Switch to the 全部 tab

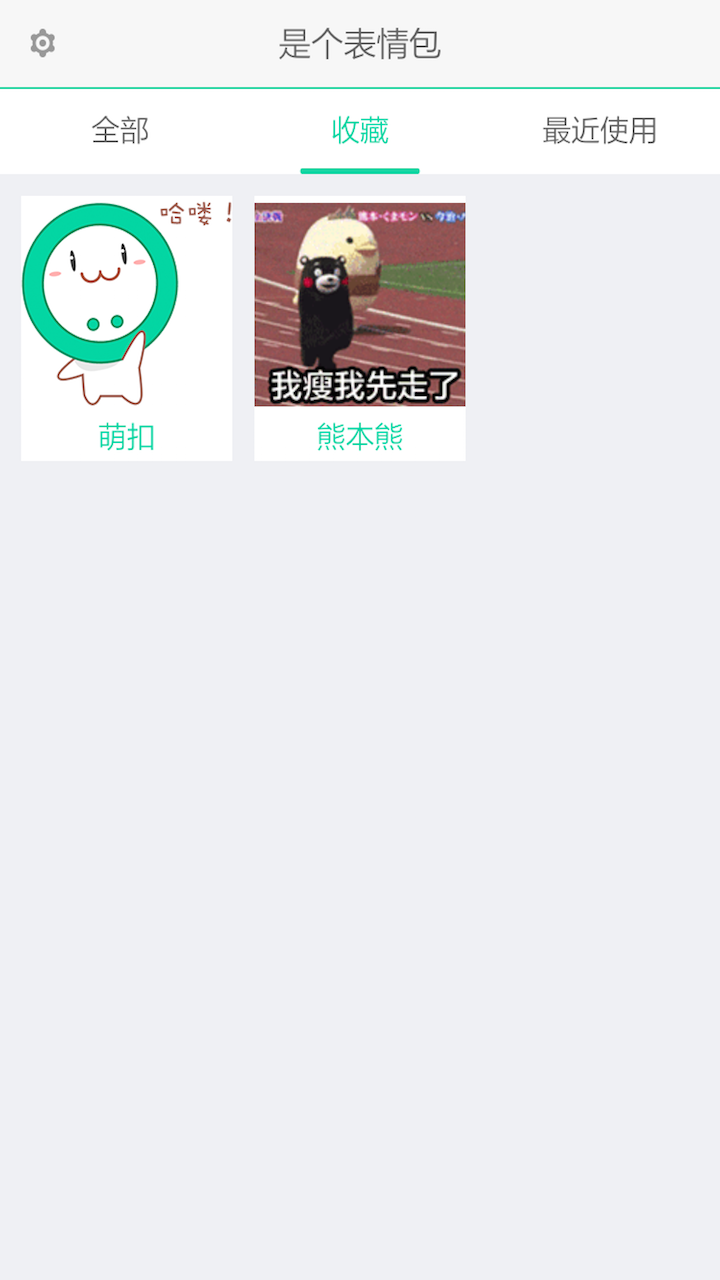pyautogui.click(x=120, y=131)
